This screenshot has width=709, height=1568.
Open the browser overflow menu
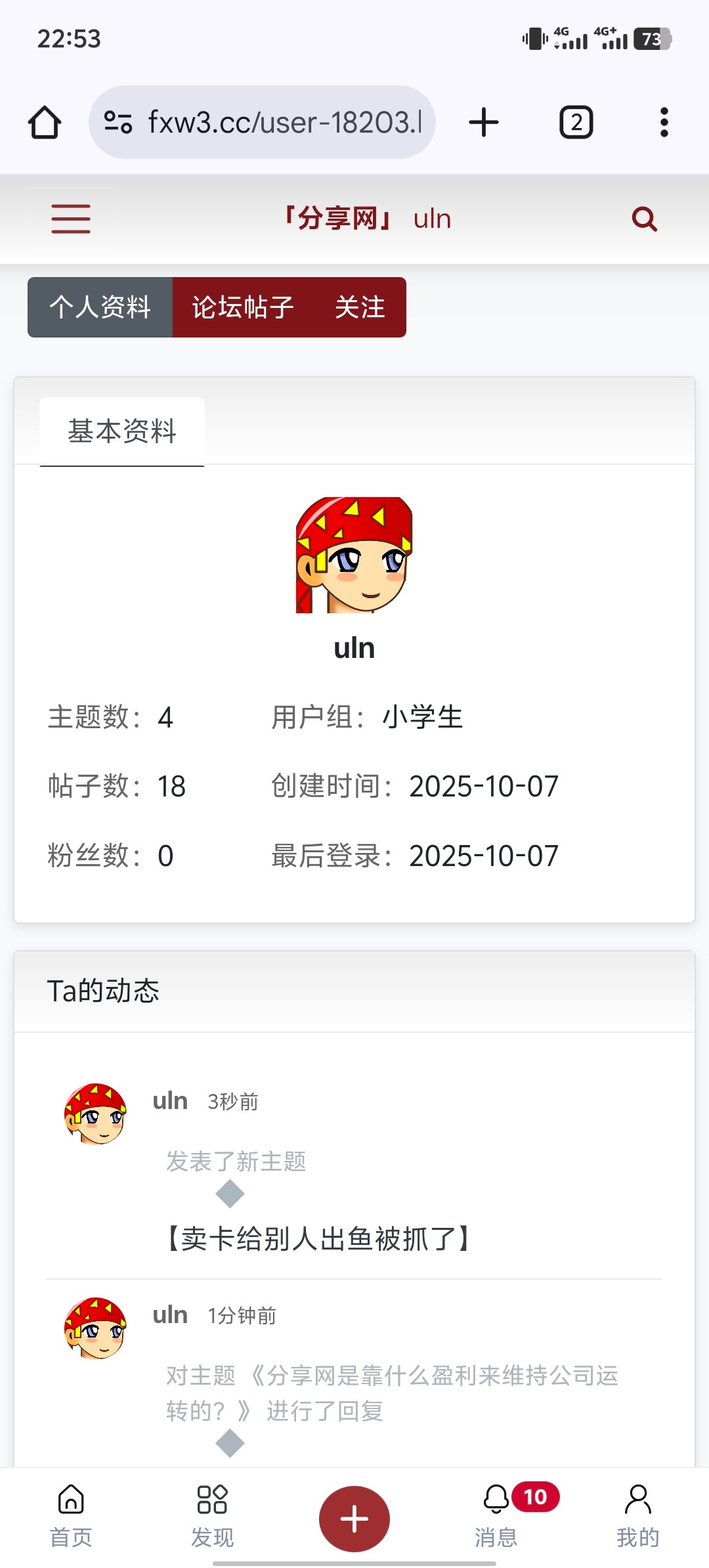(664, 122)
